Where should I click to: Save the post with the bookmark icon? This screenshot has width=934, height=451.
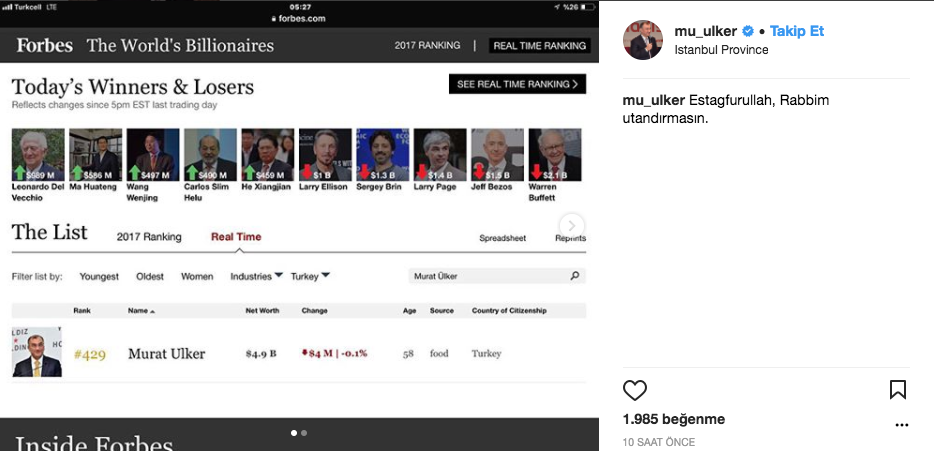898,390
